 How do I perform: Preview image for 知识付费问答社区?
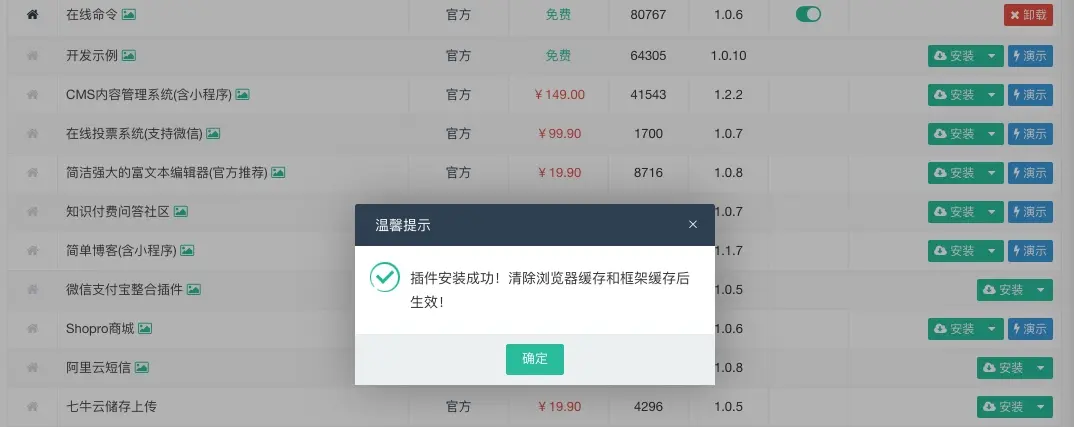[180, 212]
